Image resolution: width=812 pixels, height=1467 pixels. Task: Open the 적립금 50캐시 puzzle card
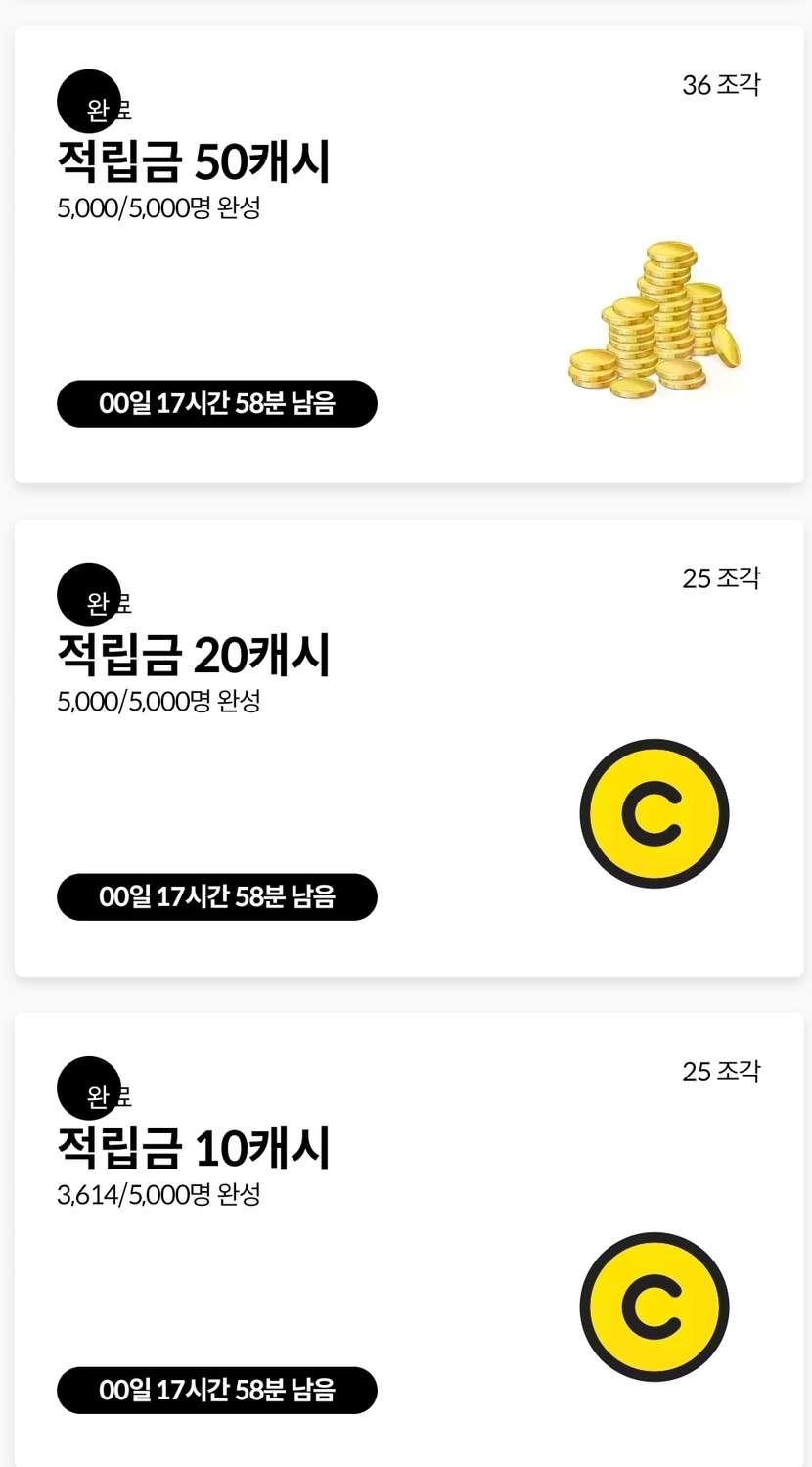click(x=408, y=254)
